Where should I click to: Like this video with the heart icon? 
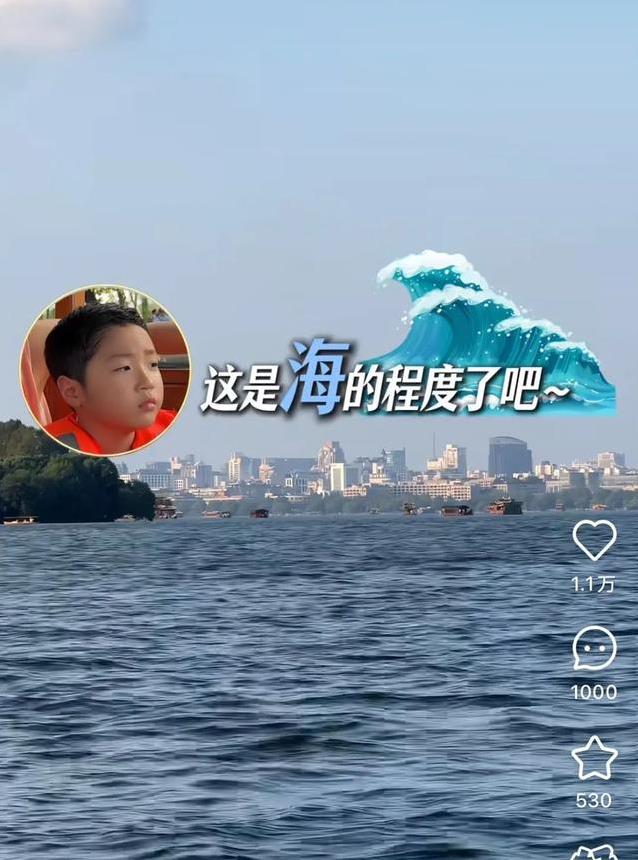coord(594,540)
